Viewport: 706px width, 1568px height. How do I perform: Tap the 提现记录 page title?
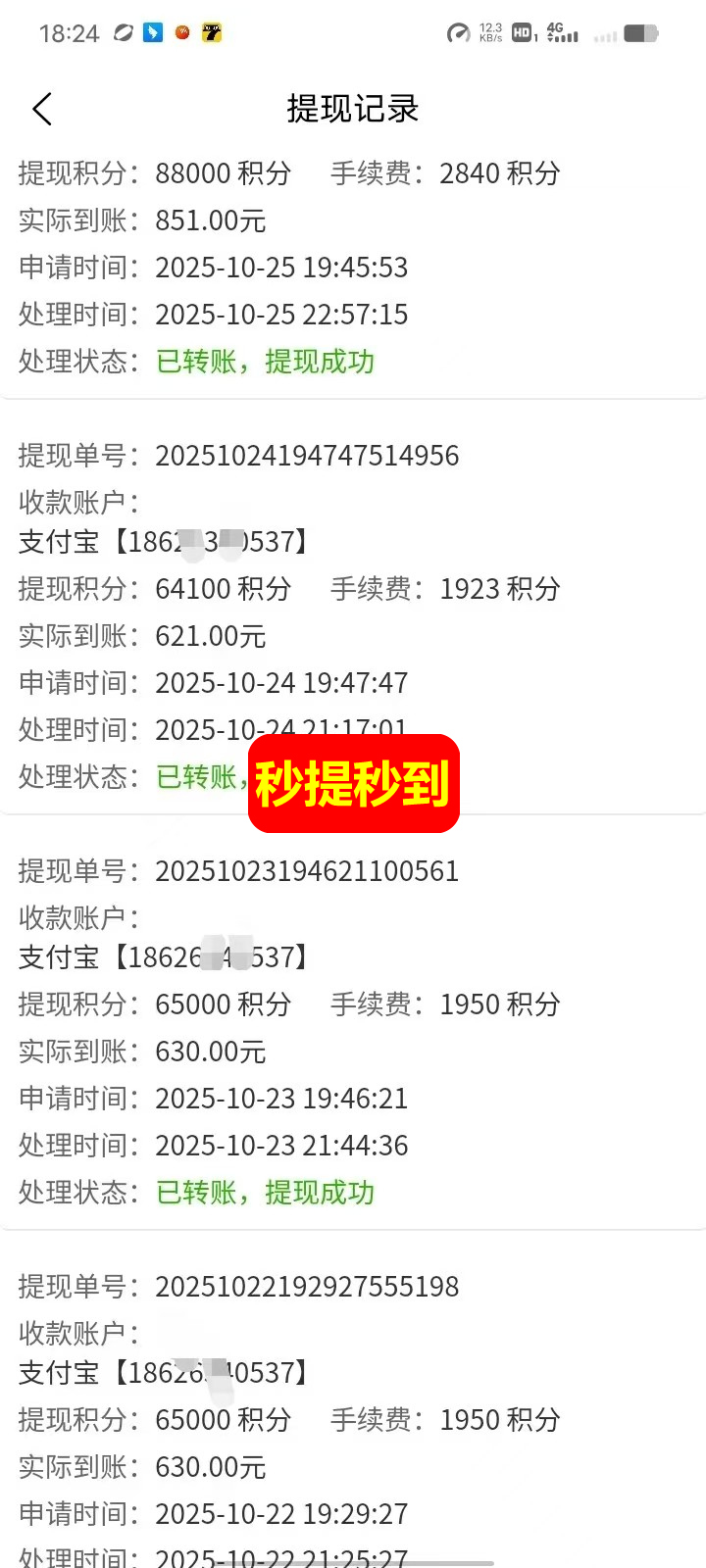point(351,109)
